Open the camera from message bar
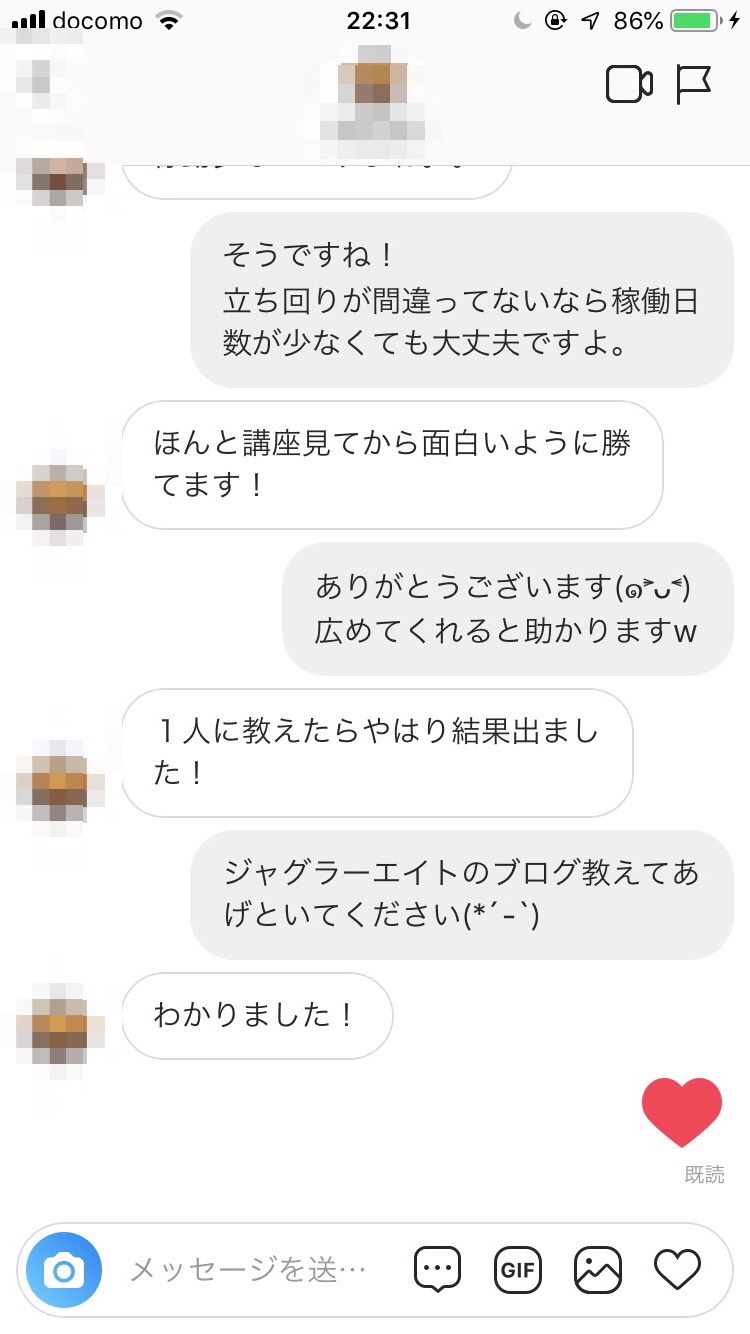Image resolution: width=750 pixels, height=1334 pixels. (x=64, y=1270)
